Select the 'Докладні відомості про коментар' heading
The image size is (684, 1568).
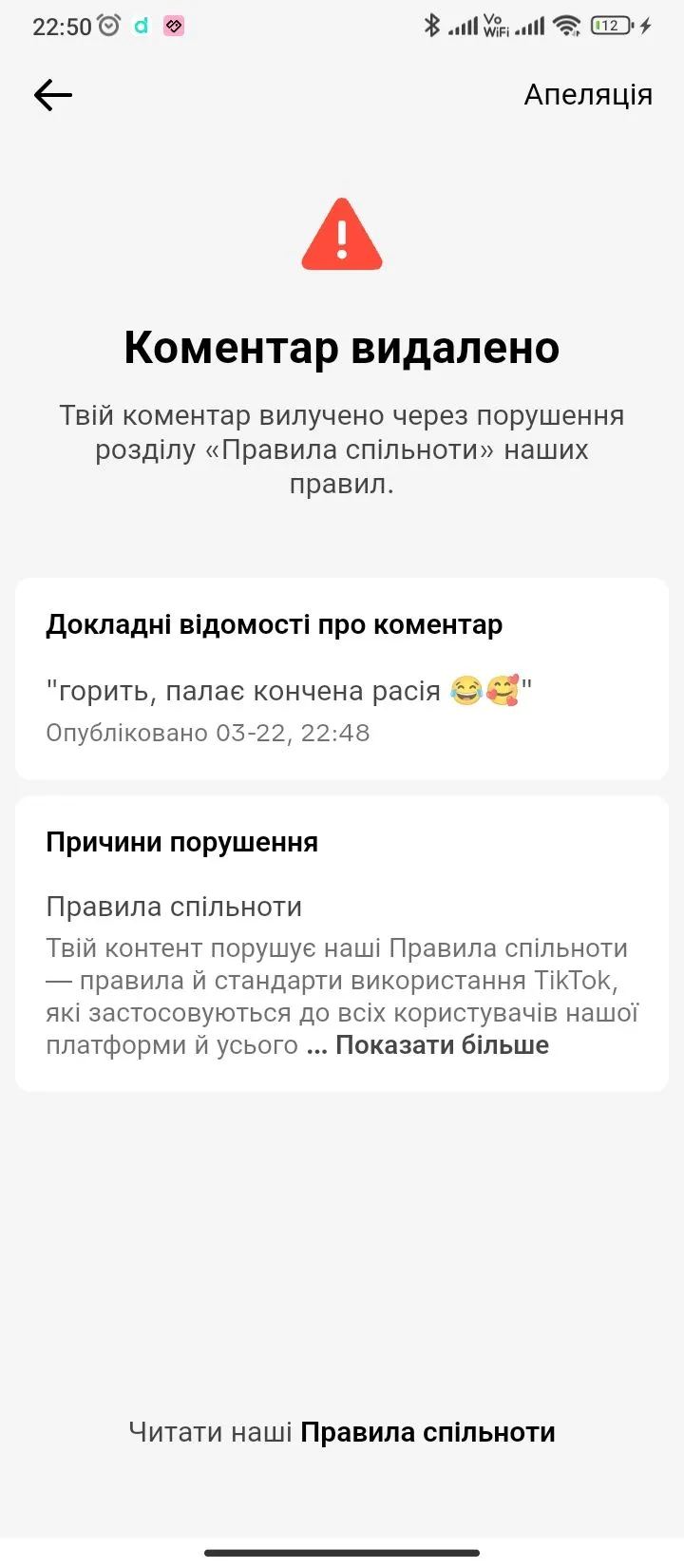coord(275,624)
